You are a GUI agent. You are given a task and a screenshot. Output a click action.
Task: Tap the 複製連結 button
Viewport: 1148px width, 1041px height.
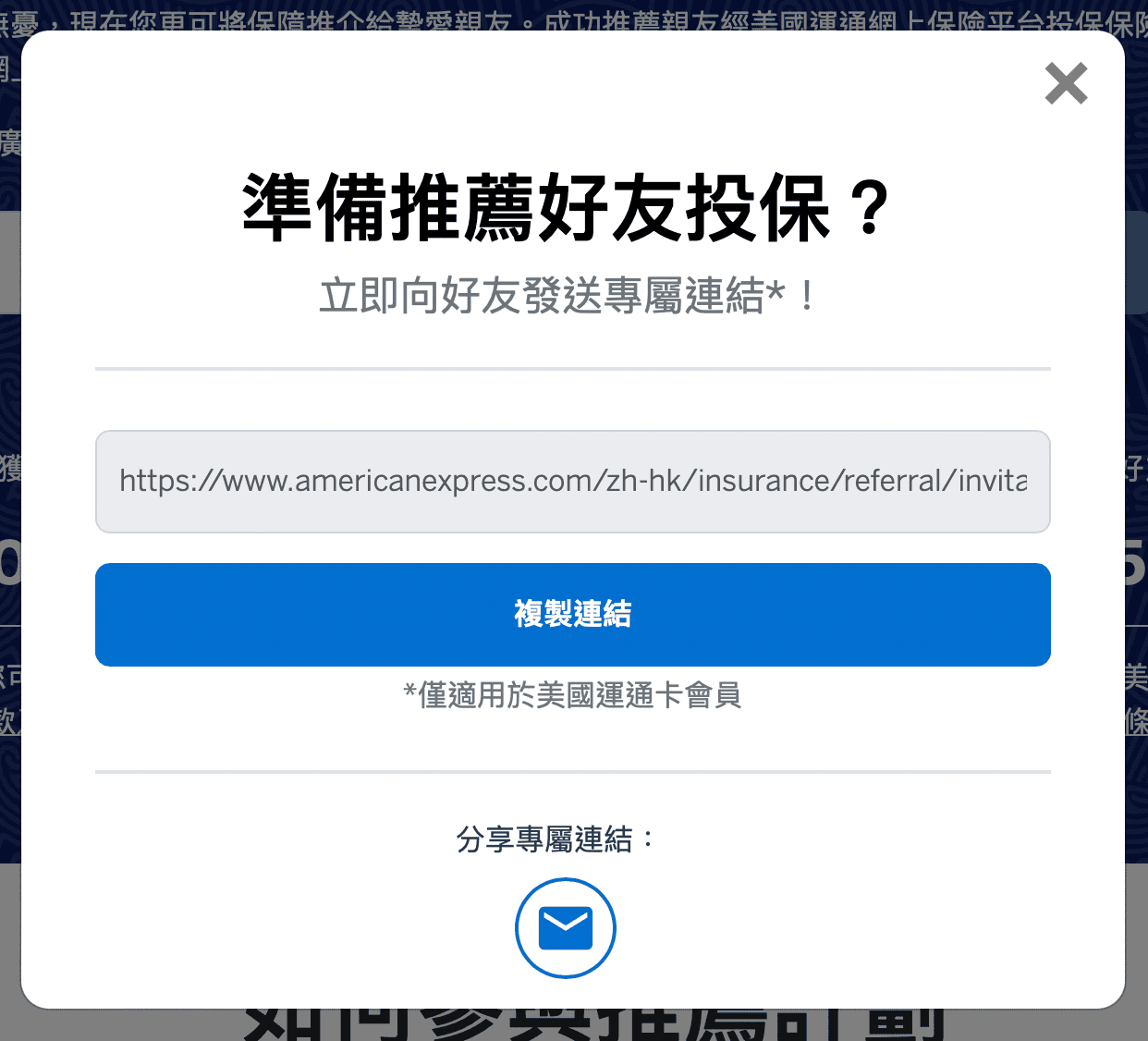572,615
